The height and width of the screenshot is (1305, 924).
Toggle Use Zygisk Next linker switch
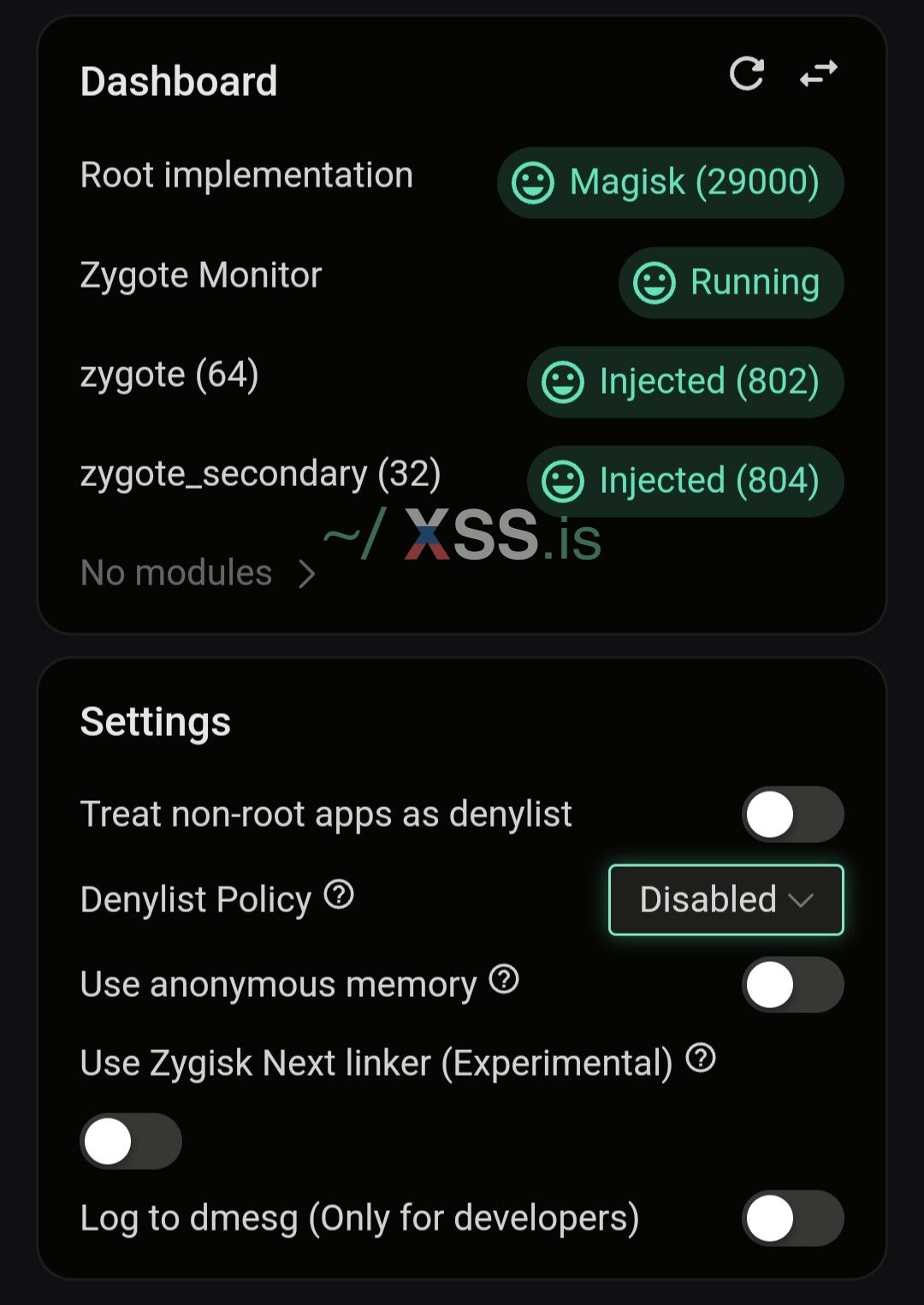click(x=131, y=1142)
